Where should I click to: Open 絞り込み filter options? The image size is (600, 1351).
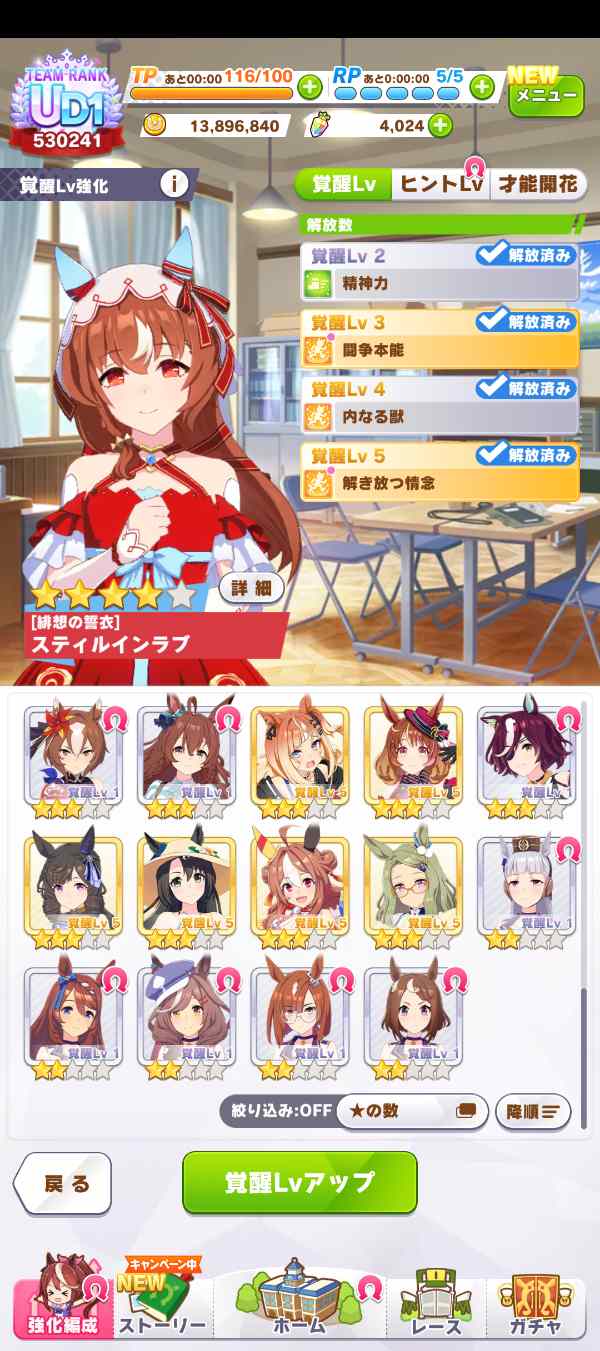point(275,1111)
